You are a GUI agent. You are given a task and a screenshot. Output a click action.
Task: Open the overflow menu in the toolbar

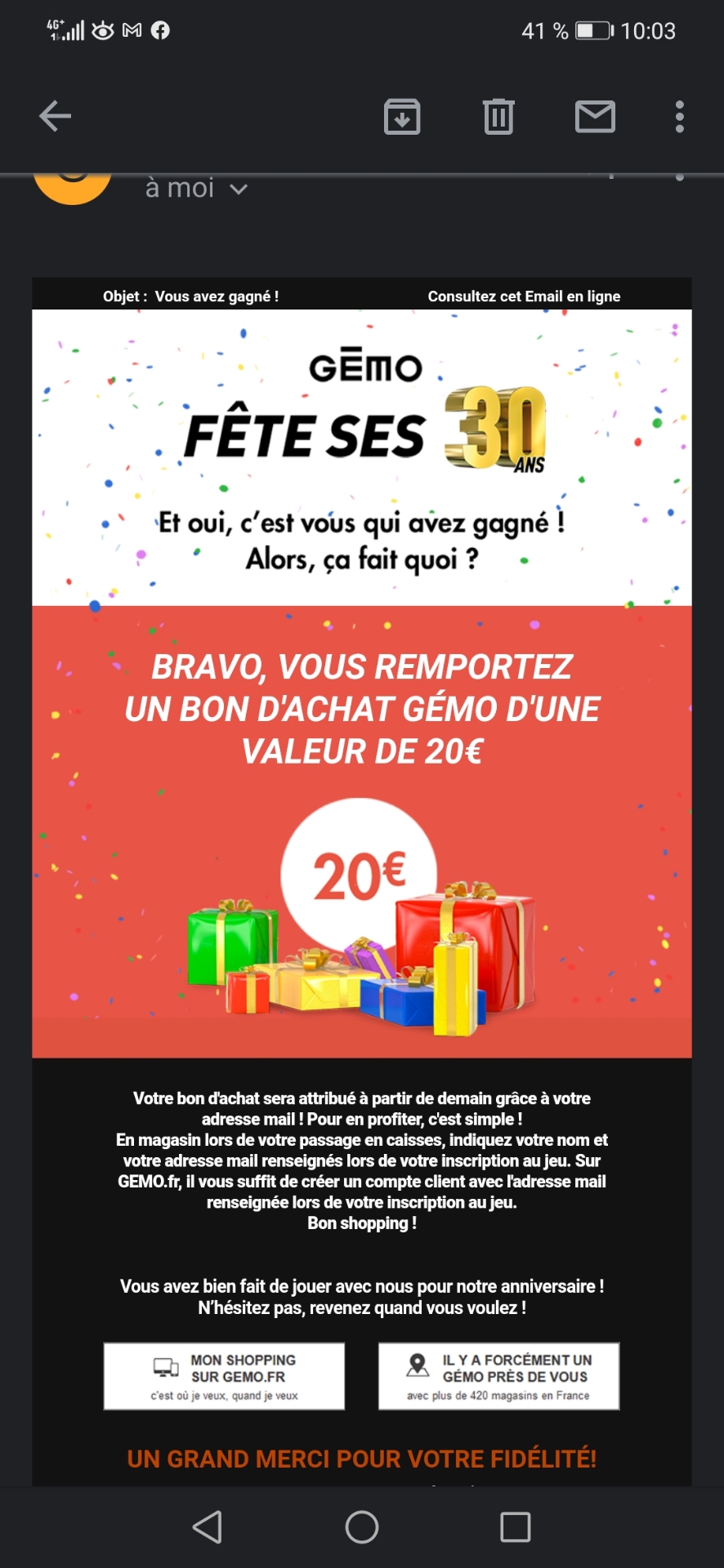click(x=679, y=117)
